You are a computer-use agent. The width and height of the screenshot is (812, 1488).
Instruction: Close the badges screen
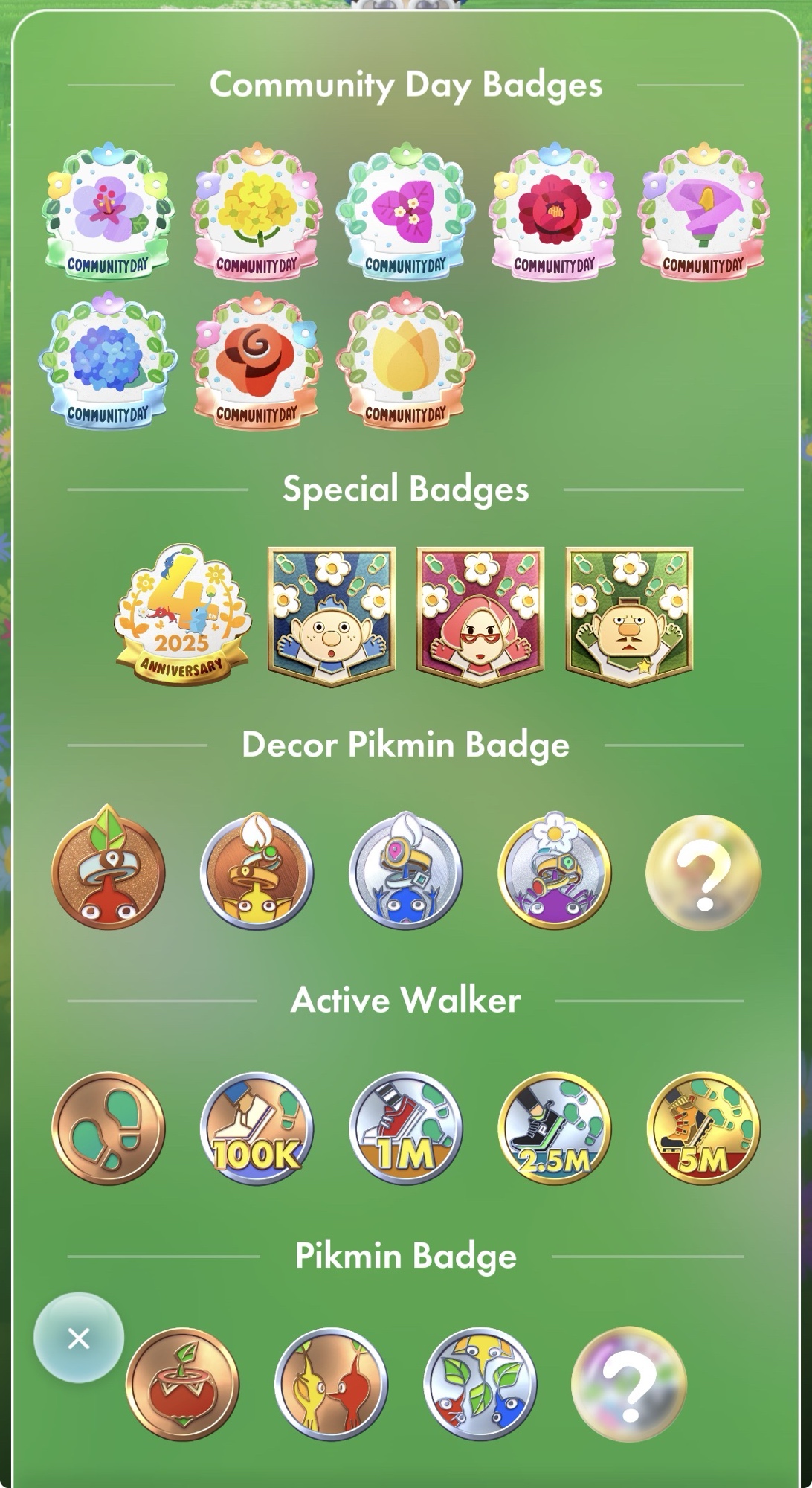coord(79,1338)
